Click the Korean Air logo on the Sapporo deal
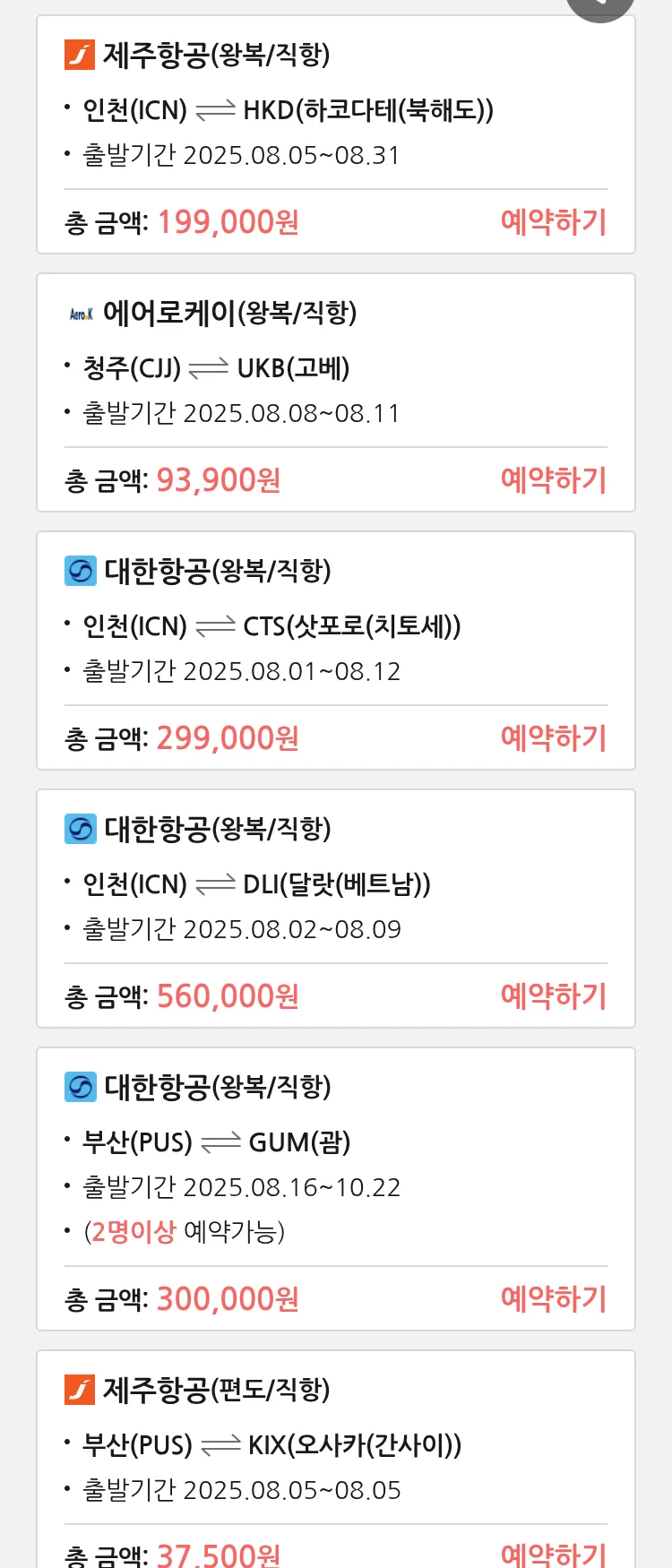The image size is (672, 1568). click(x=80, y=571)
